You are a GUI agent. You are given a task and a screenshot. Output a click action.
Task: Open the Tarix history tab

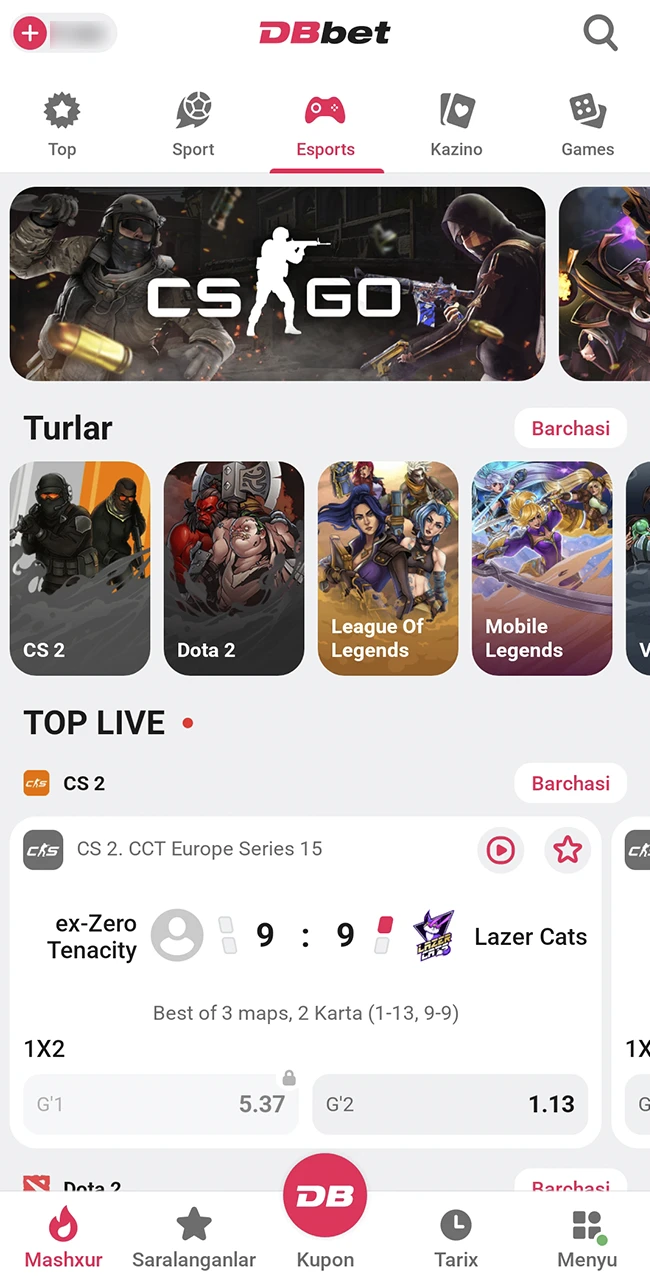456,1237
